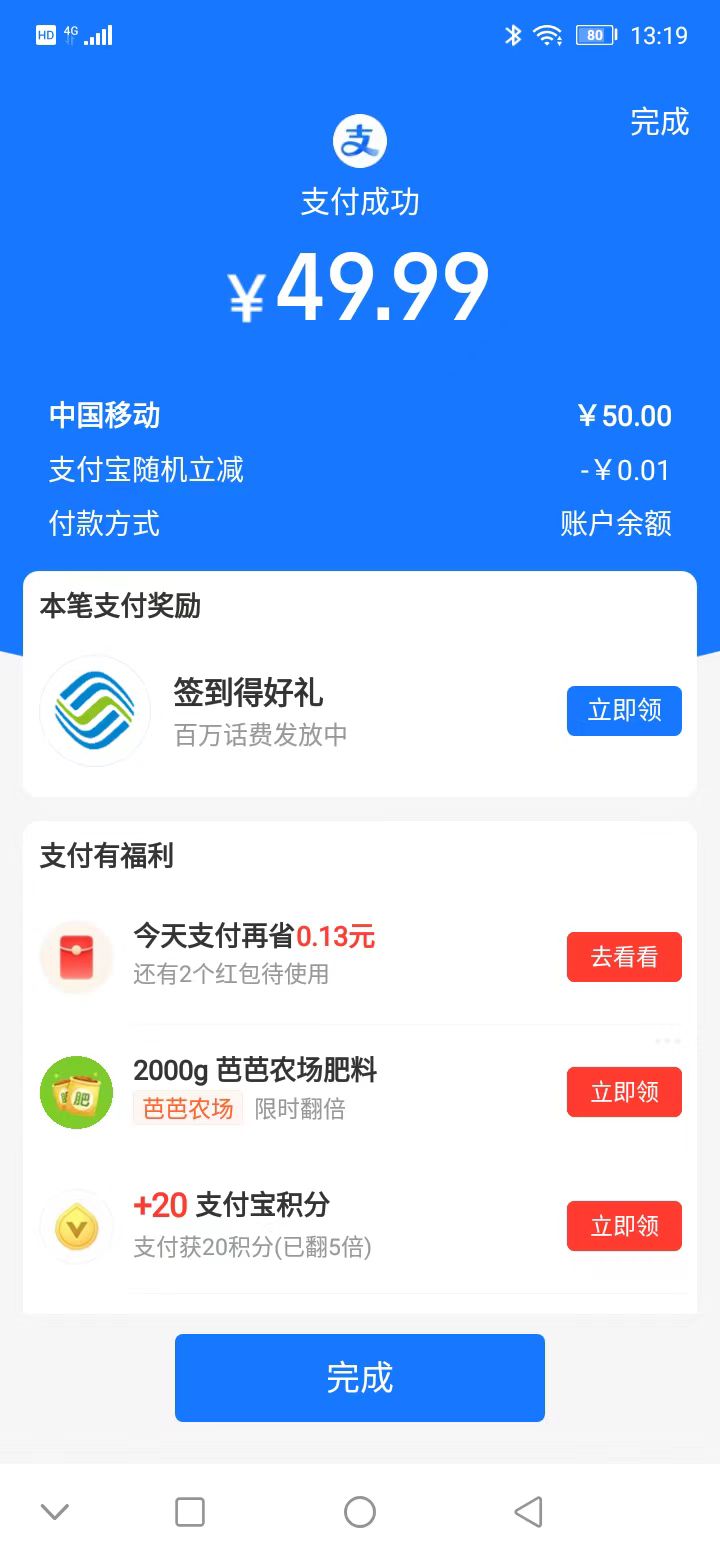This screenshot has width=720, height=1560.
Task: Tap the navigation bar's down arrow
Action: (55, 1511)
